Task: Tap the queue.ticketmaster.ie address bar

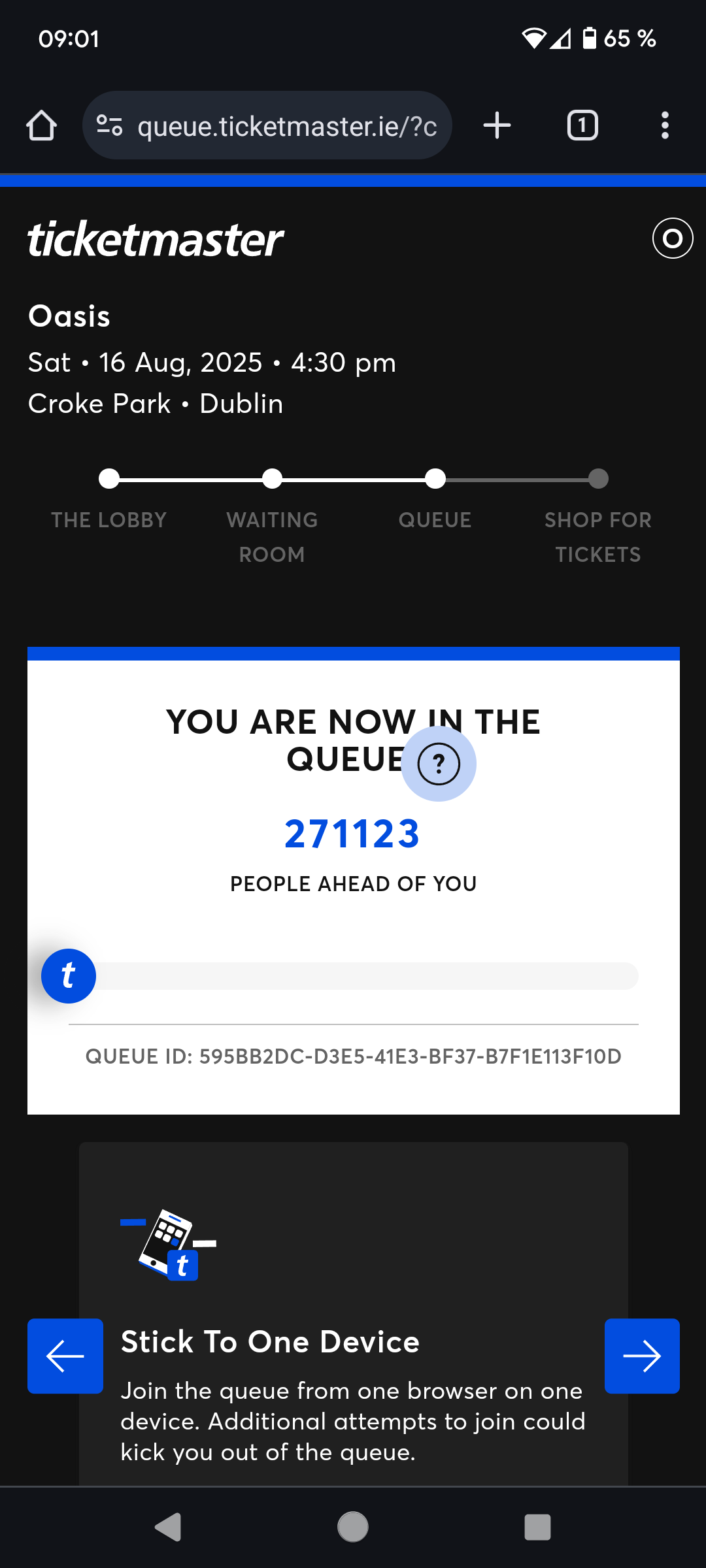Action: tap(286, 126)
